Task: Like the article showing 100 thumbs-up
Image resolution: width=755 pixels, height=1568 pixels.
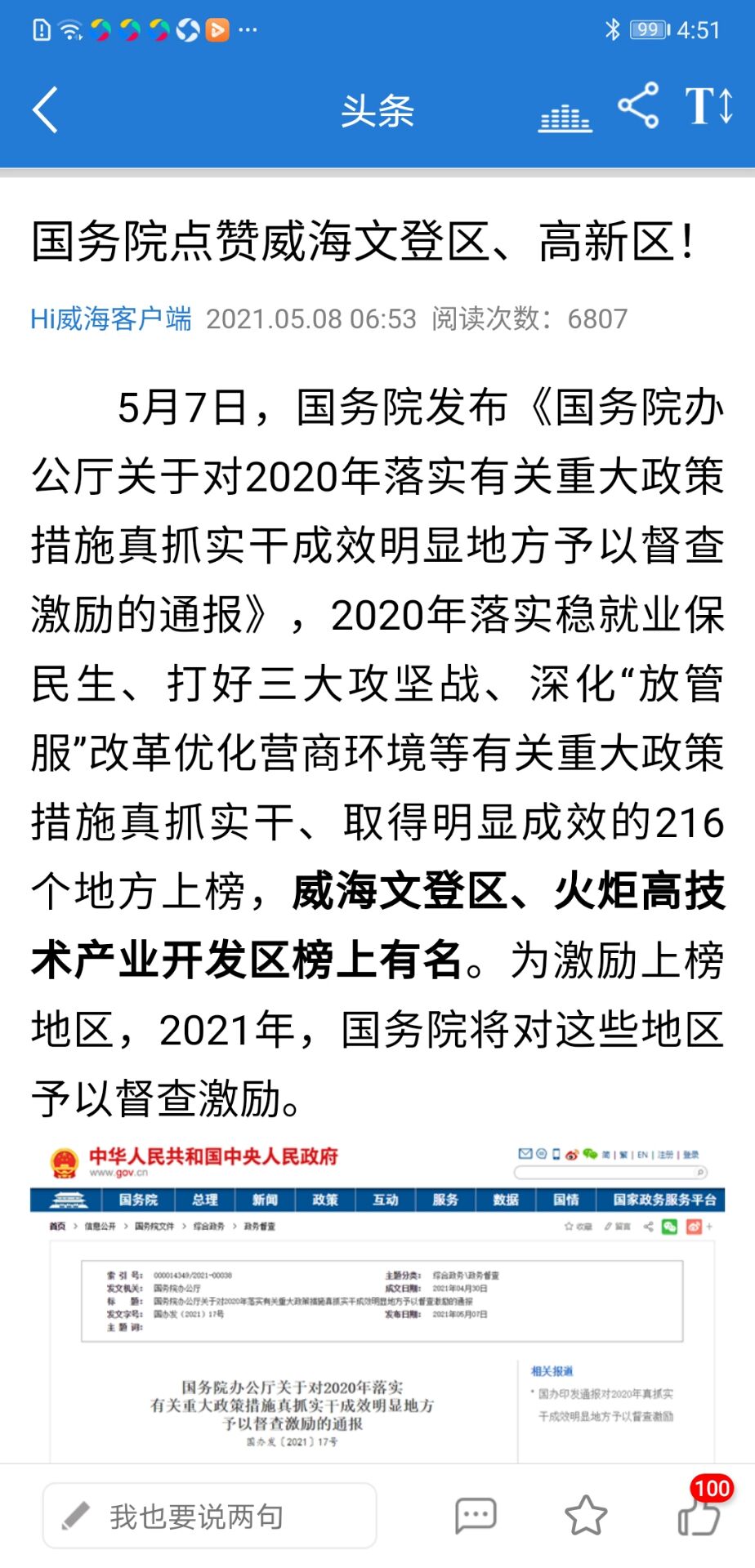Action: (699, 1519)
